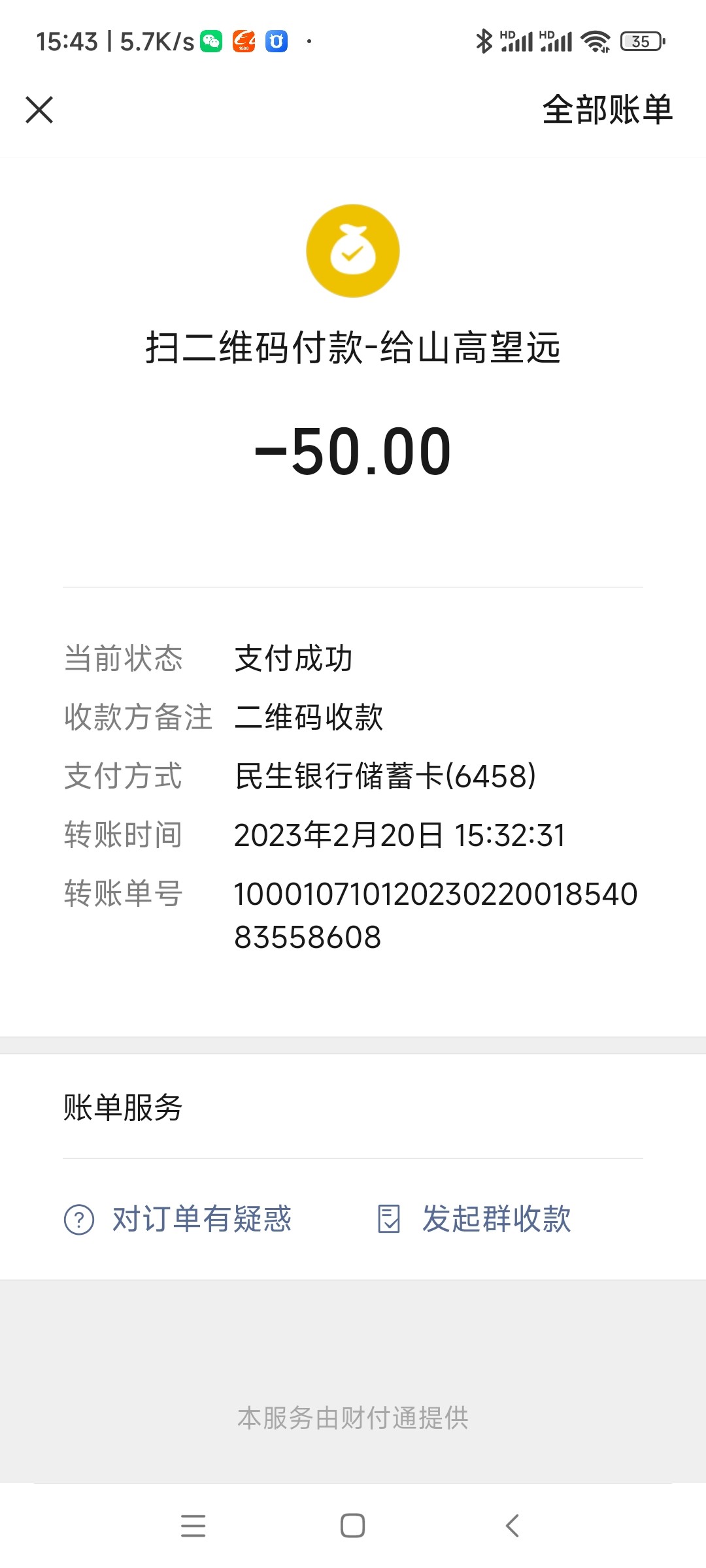
Task: Close the payment detail page
Action: (x=39, y=110)
